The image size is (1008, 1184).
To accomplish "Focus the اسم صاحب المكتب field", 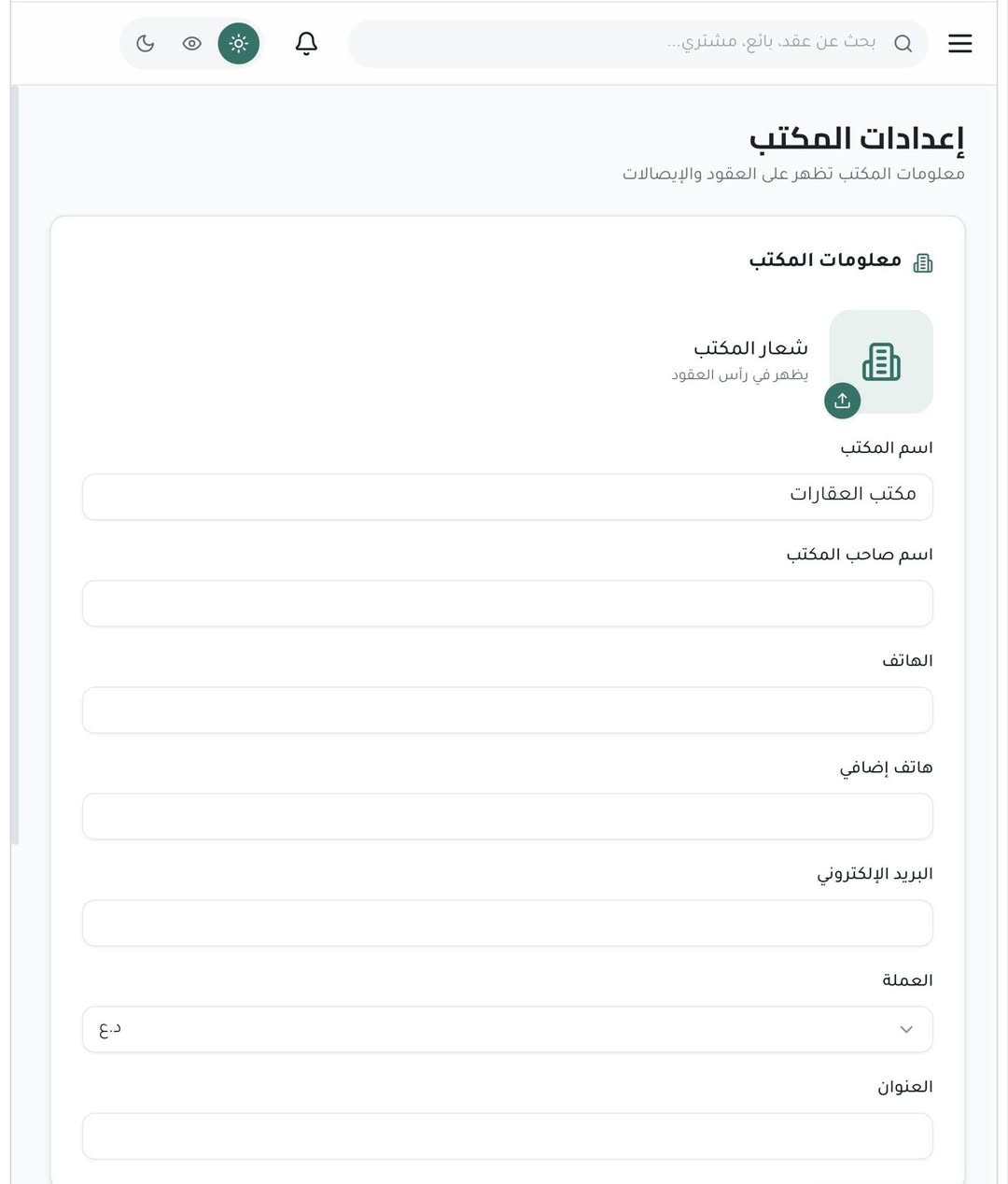I will click(x=508, y=603).
